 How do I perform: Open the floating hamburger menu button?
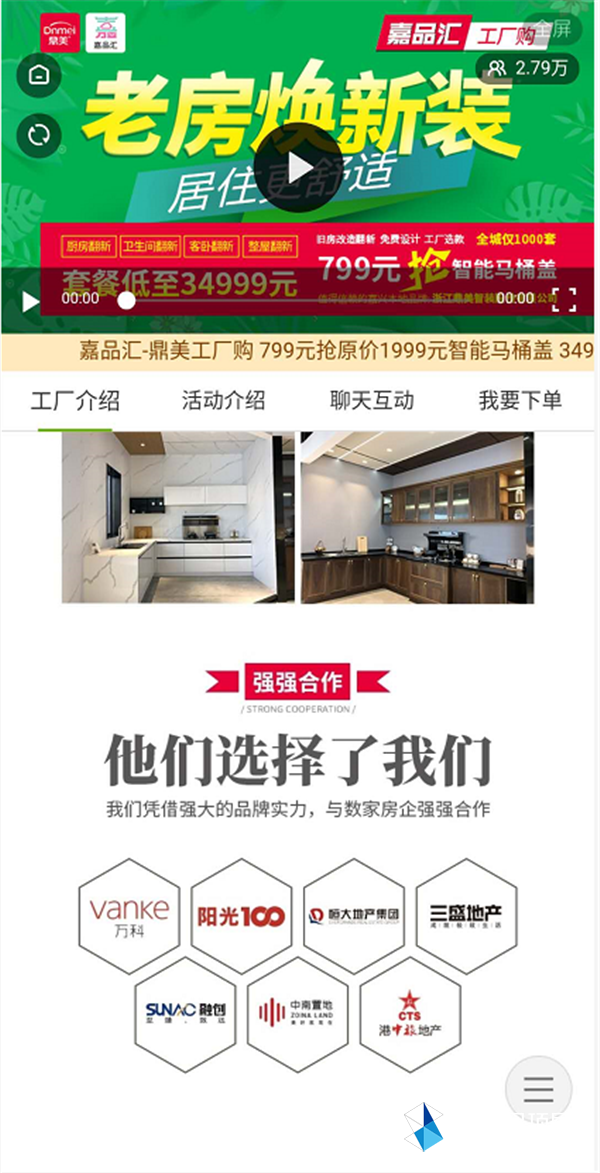[x=538, y=1089]
